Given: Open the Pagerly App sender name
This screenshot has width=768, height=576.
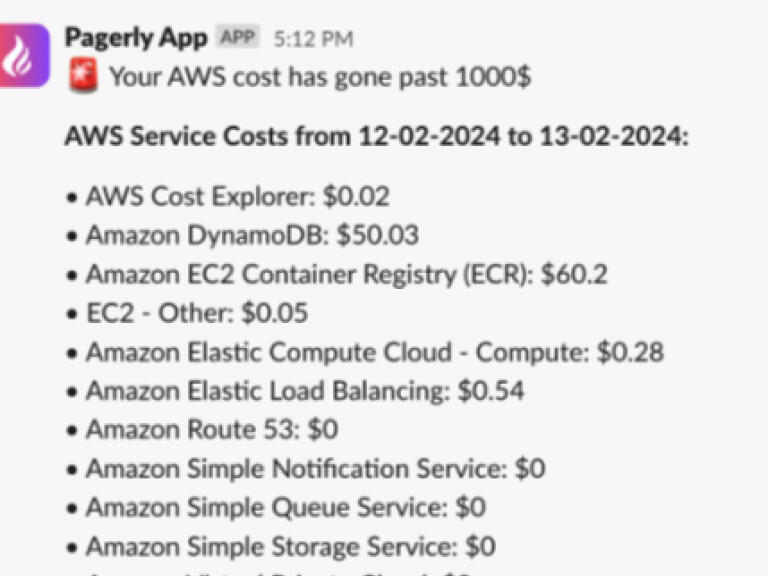Looking at the screenshot, I should [136, 38].
